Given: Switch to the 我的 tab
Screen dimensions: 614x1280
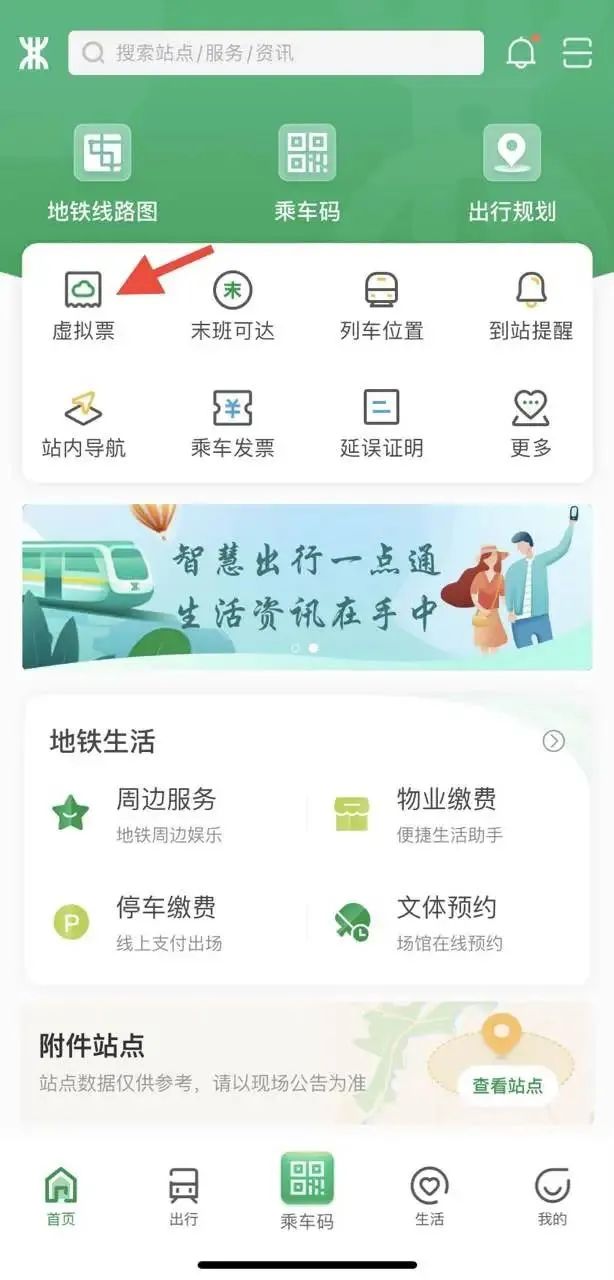Looking at the screenshot, I should [552, 1197].
